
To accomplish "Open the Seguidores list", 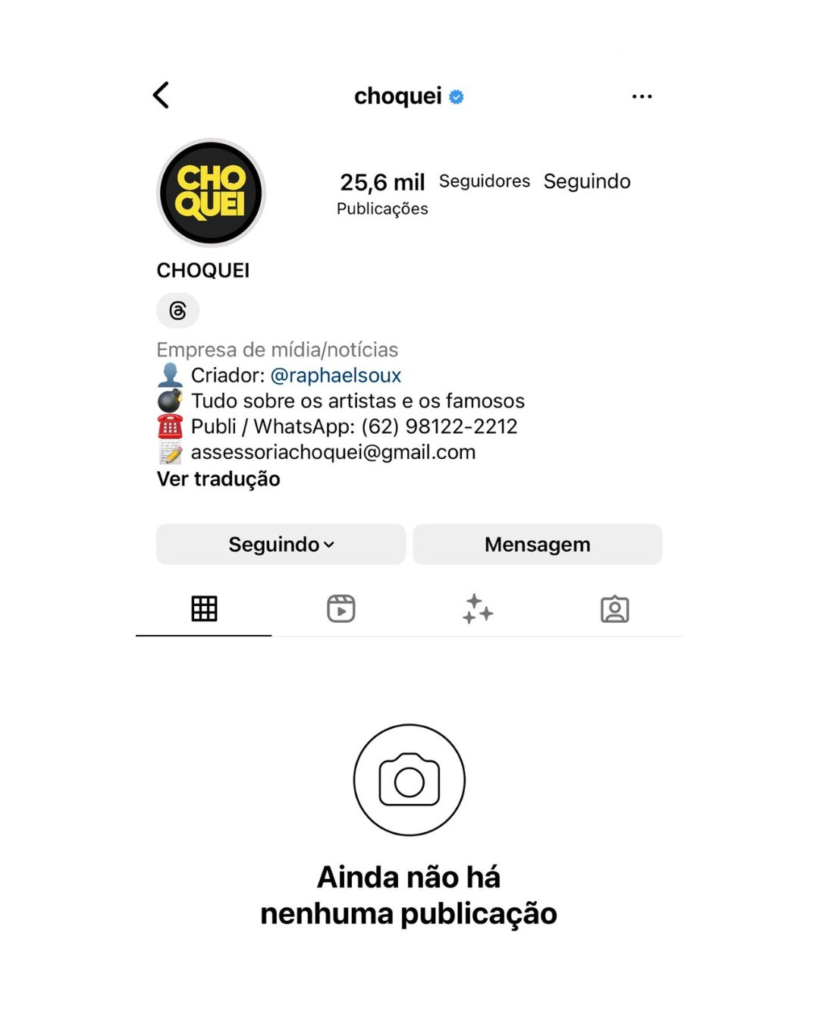I will (x=484, y=182).
